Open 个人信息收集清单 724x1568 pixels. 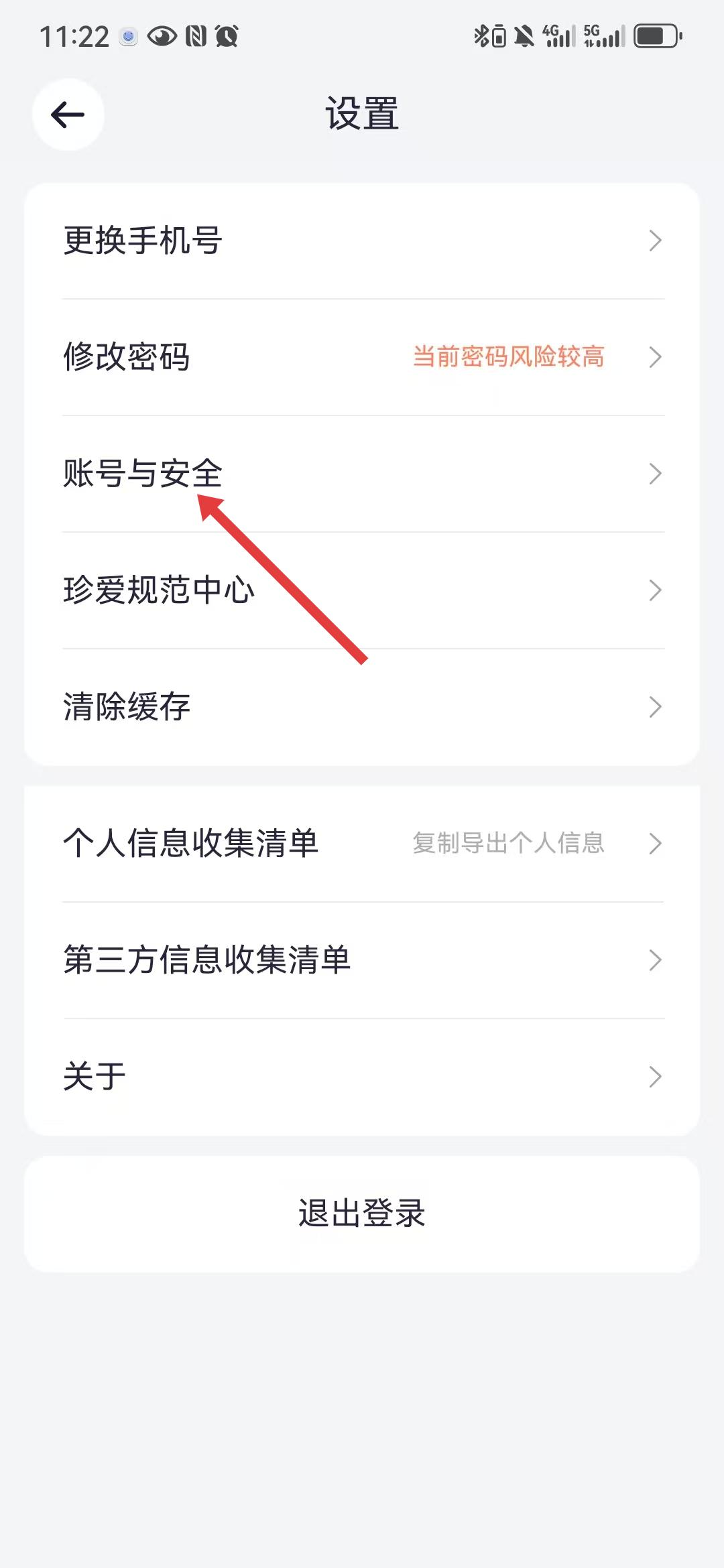coord(362,843)
